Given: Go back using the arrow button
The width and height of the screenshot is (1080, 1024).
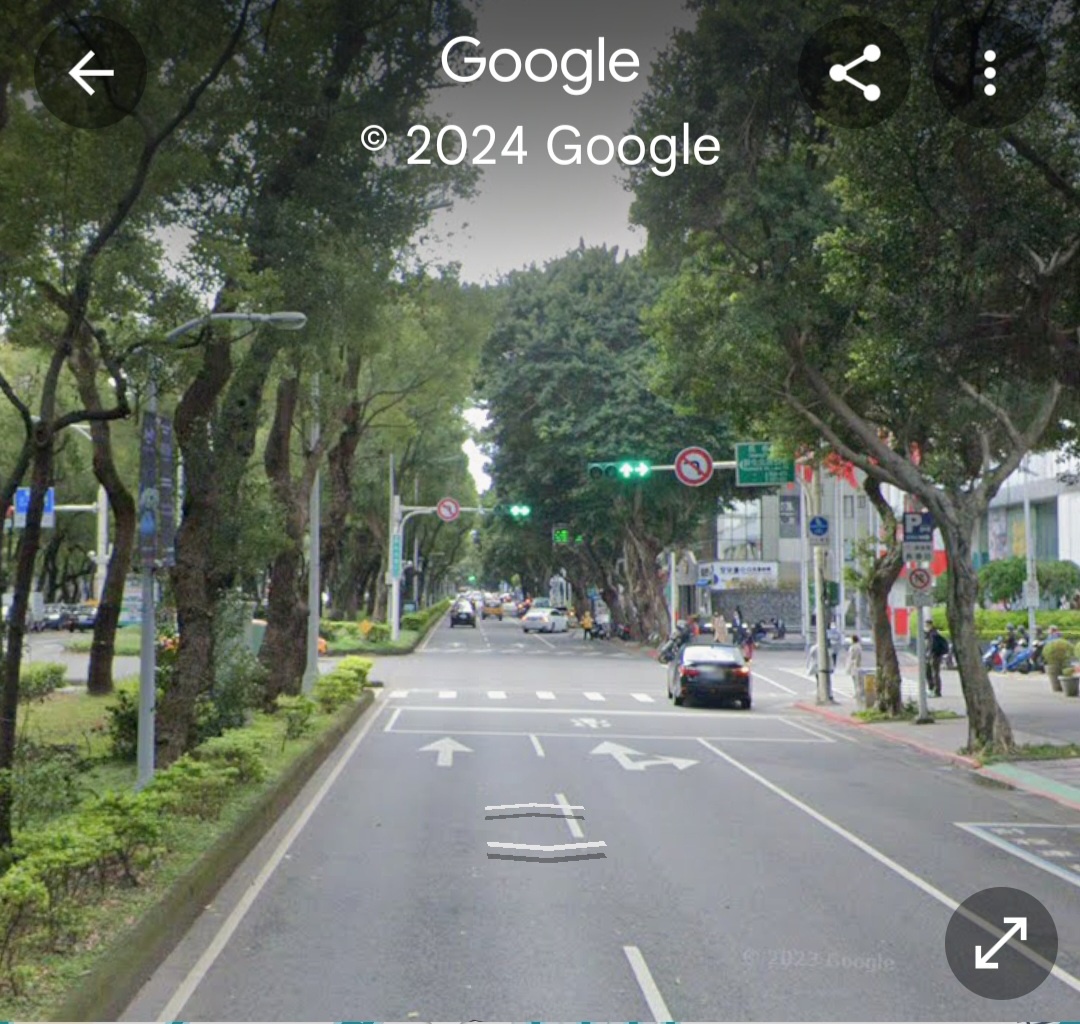Looking at the screenshot, I should point(90,72).
